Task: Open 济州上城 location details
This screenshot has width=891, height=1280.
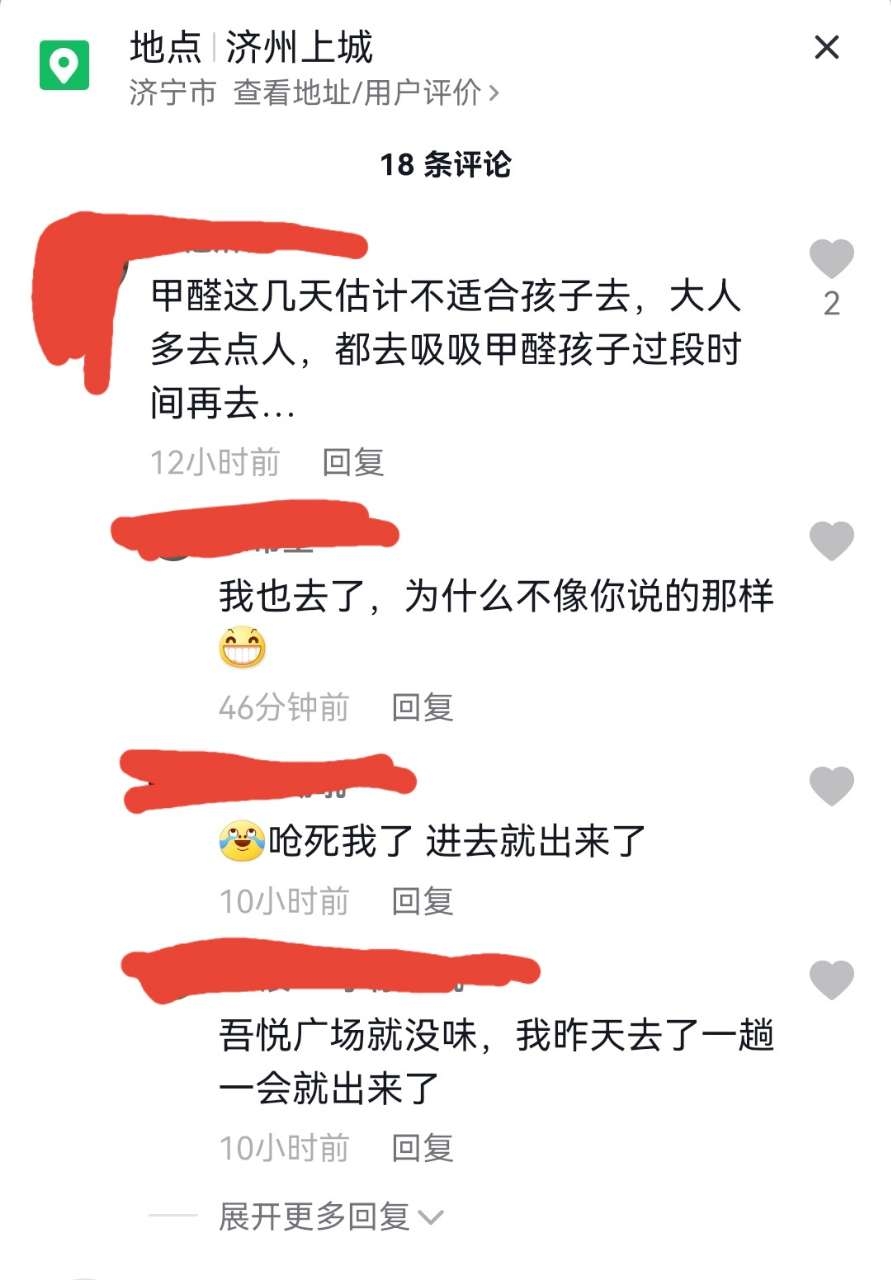Action: coord(251,48)
